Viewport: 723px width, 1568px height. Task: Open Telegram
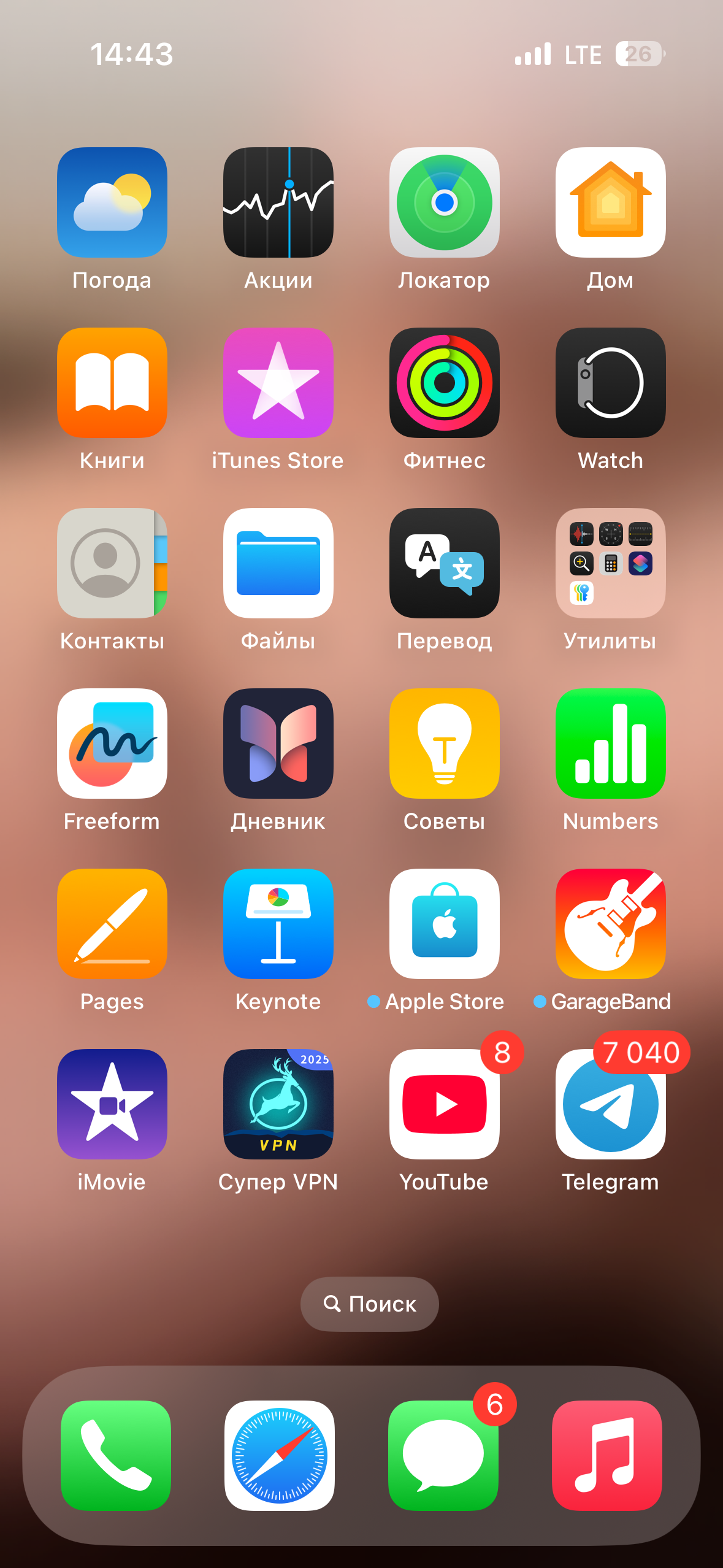[x=611, y=1104]
